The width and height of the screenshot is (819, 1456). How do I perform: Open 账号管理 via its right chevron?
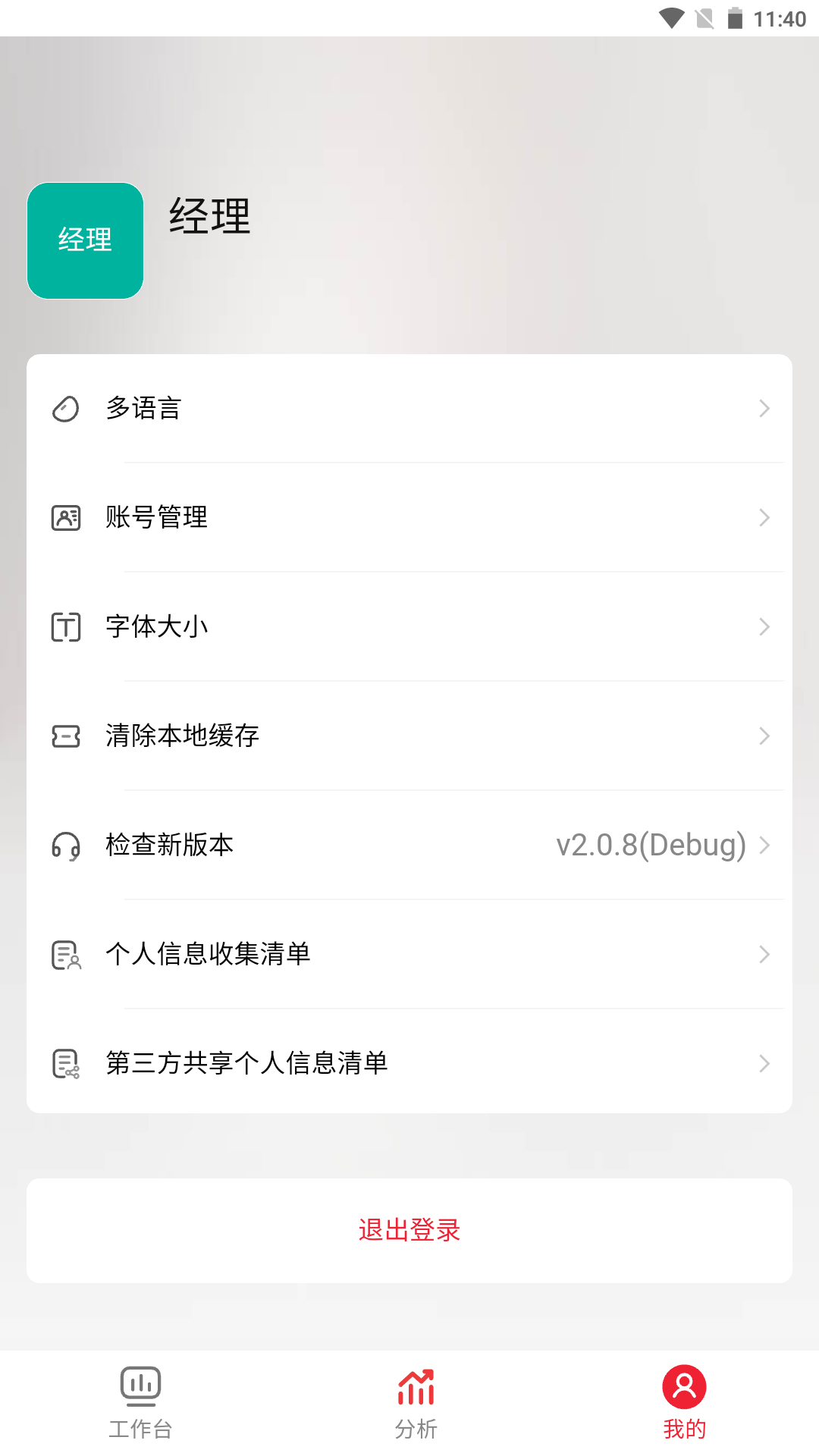764,518
